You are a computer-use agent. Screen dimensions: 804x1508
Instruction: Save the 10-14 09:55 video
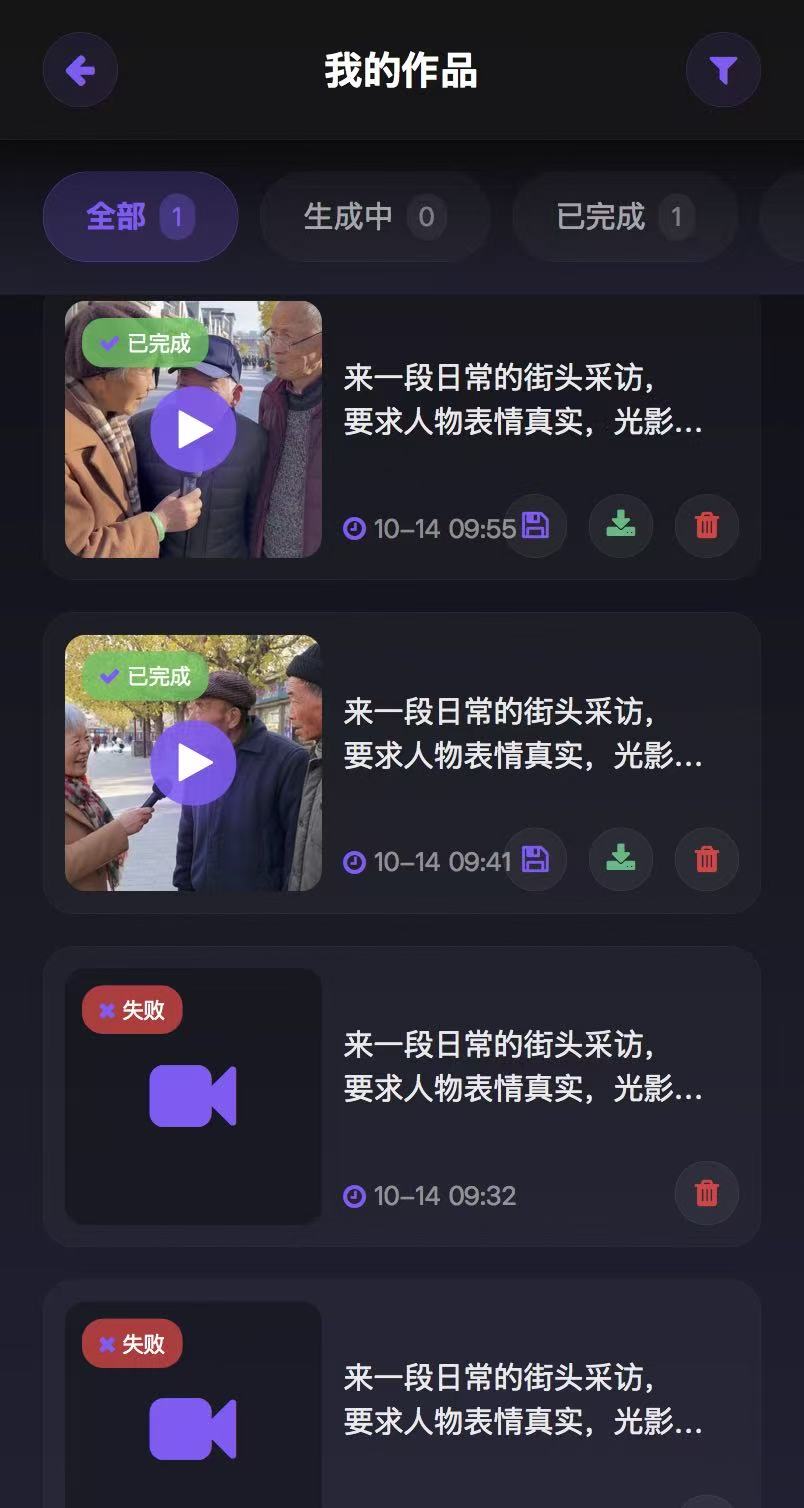(535, 525)
